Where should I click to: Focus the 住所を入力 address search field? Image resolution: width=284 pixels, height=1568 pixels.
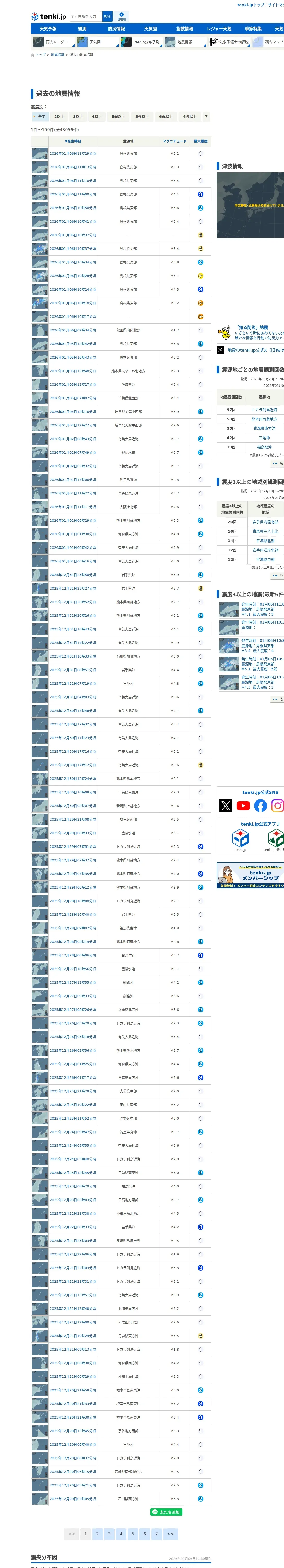pos(86,16)
